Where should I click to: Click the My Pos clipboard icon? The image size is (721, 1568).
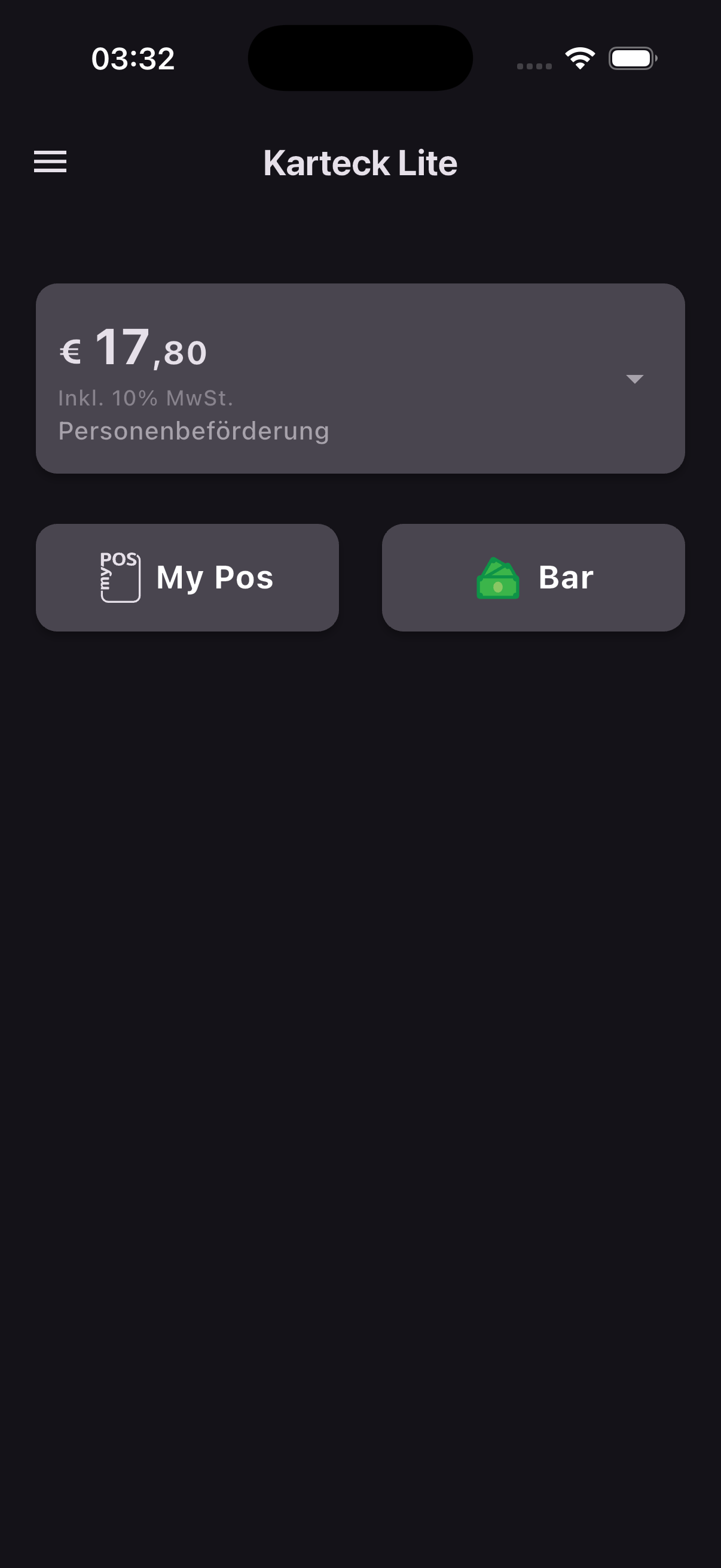point(119,576)
